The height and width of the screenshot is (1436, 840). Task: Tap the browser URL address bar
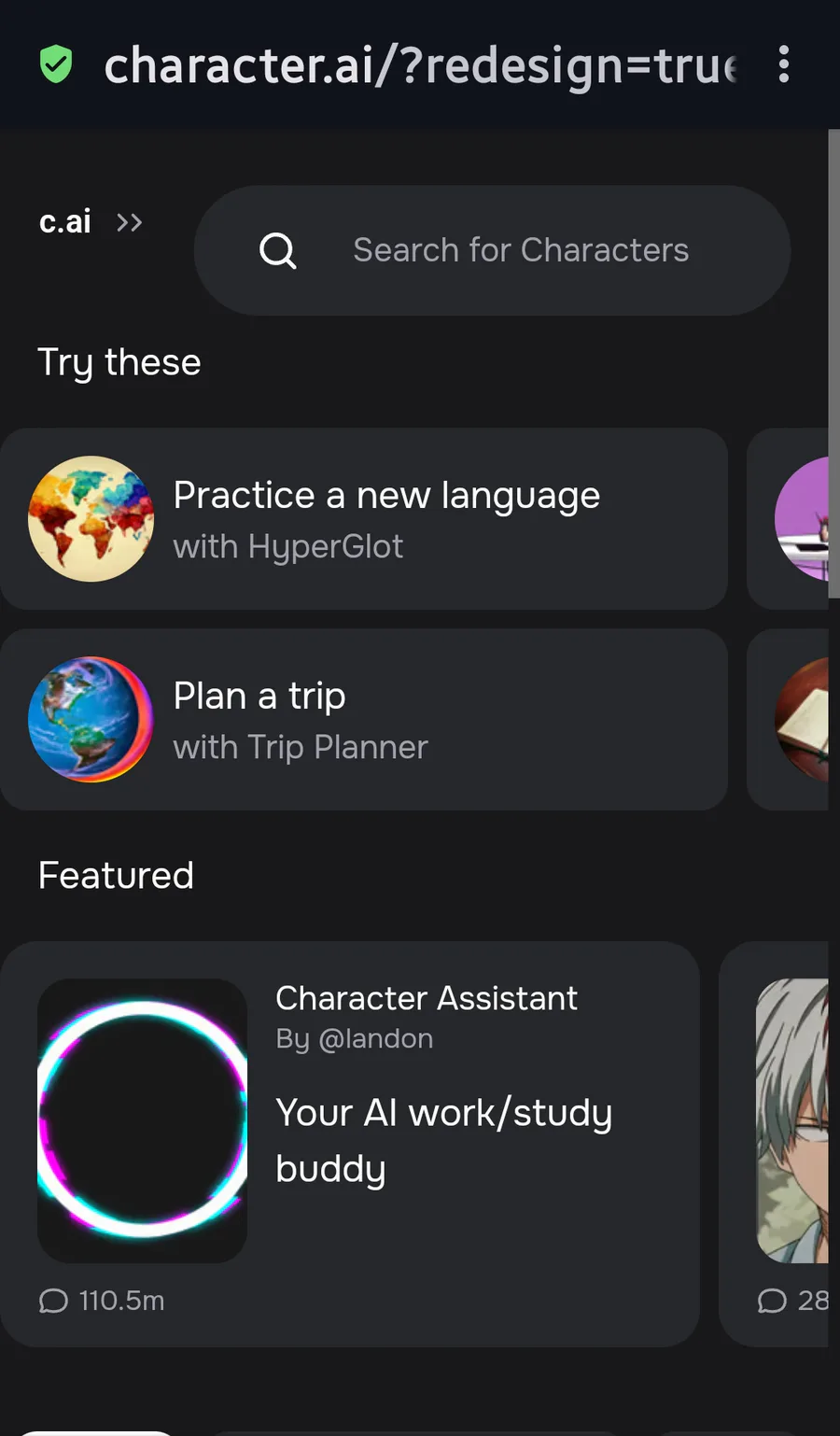tap(420, 65)
